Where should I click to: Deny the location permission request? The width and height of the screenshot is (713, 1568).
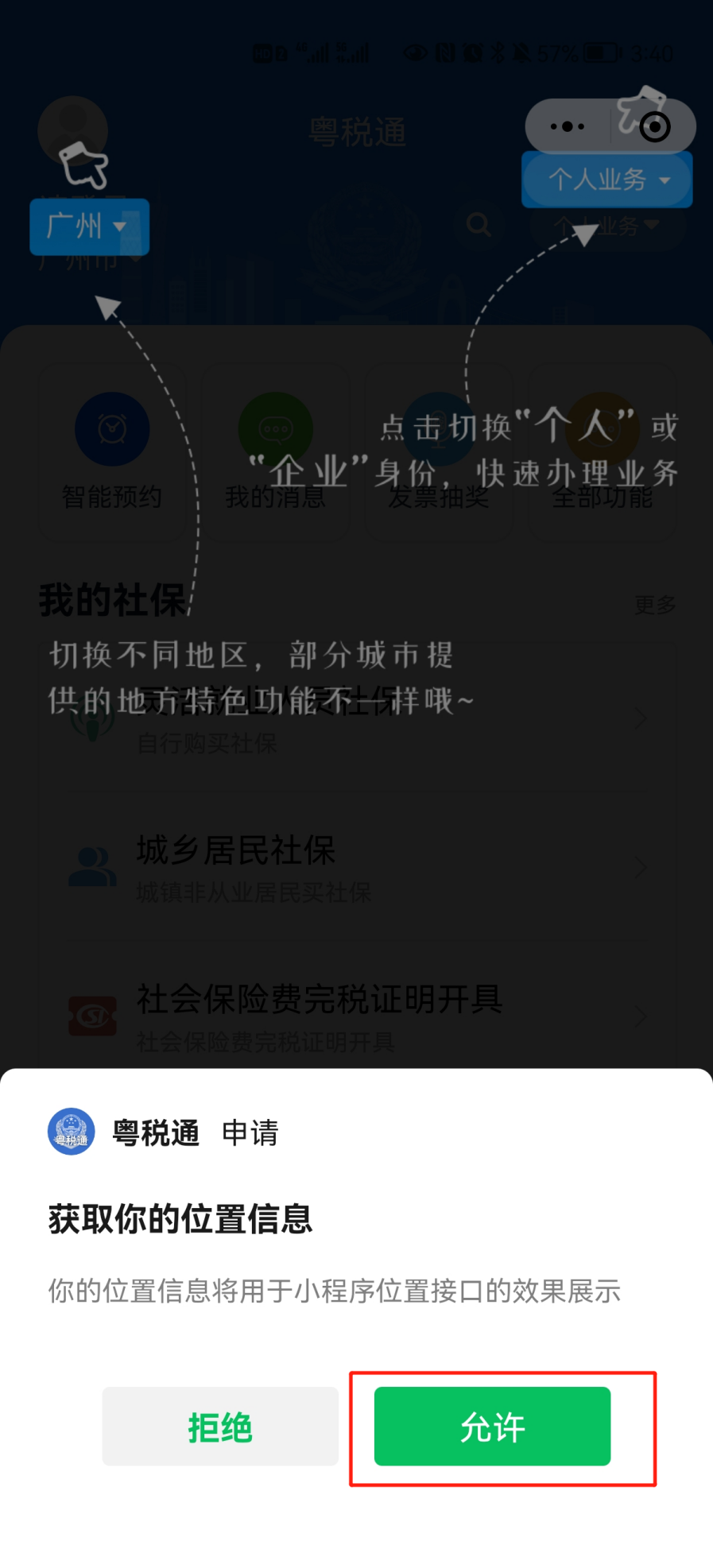coord(220,1427)
